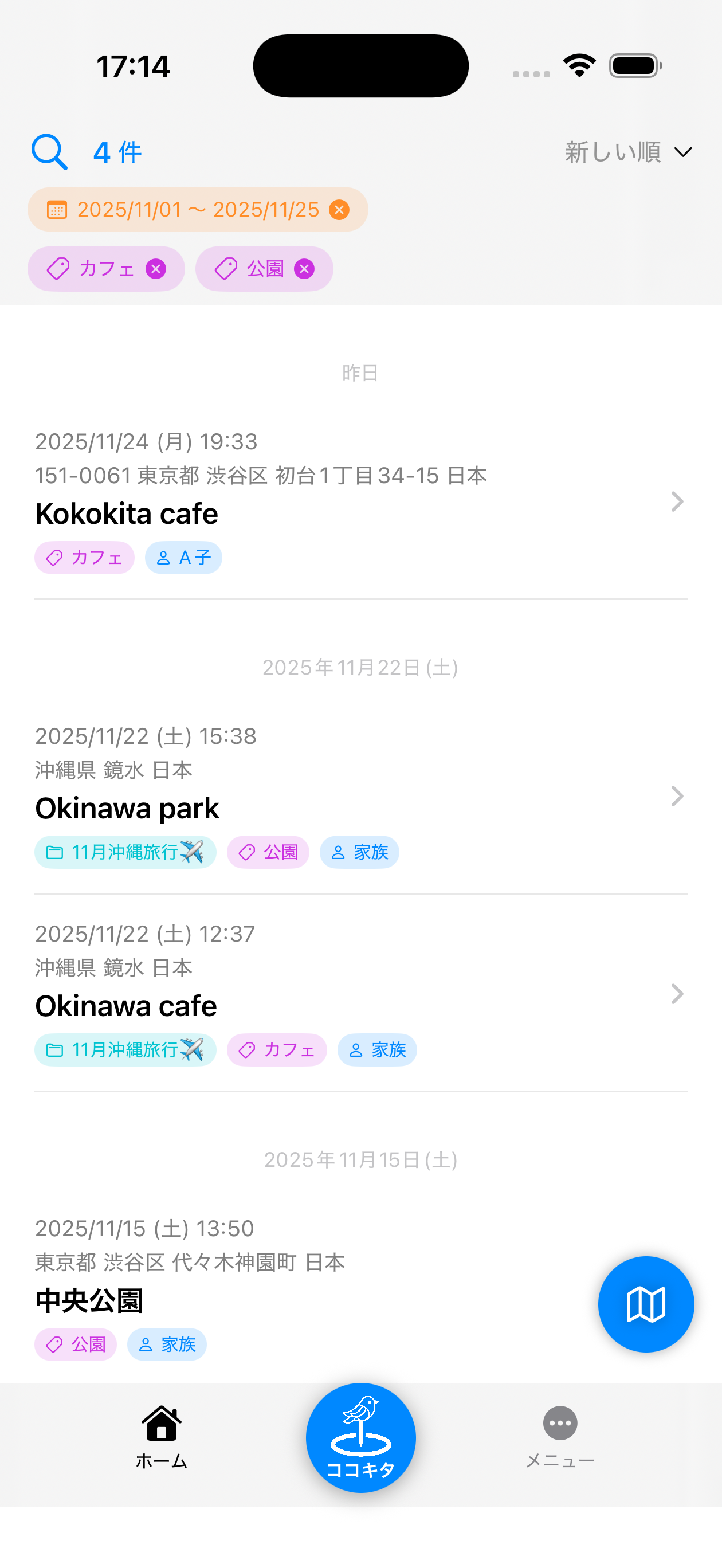Open the Okinawa park entry
The height and width of the screenshot is (1568, 722).
[360, 797]
